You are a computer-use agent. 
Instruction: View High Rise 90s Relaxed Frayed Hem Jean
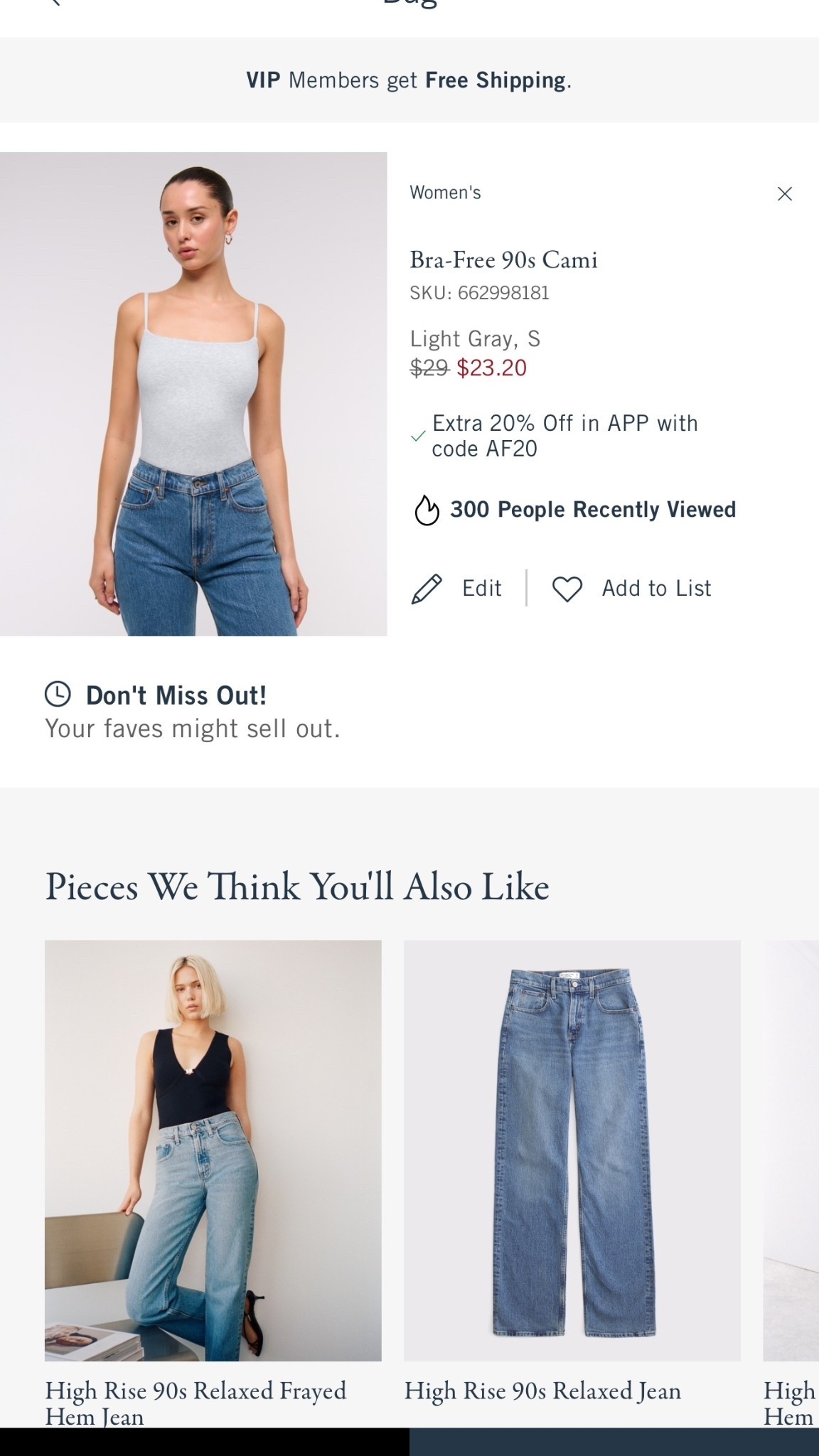[x=213, y=1150]
